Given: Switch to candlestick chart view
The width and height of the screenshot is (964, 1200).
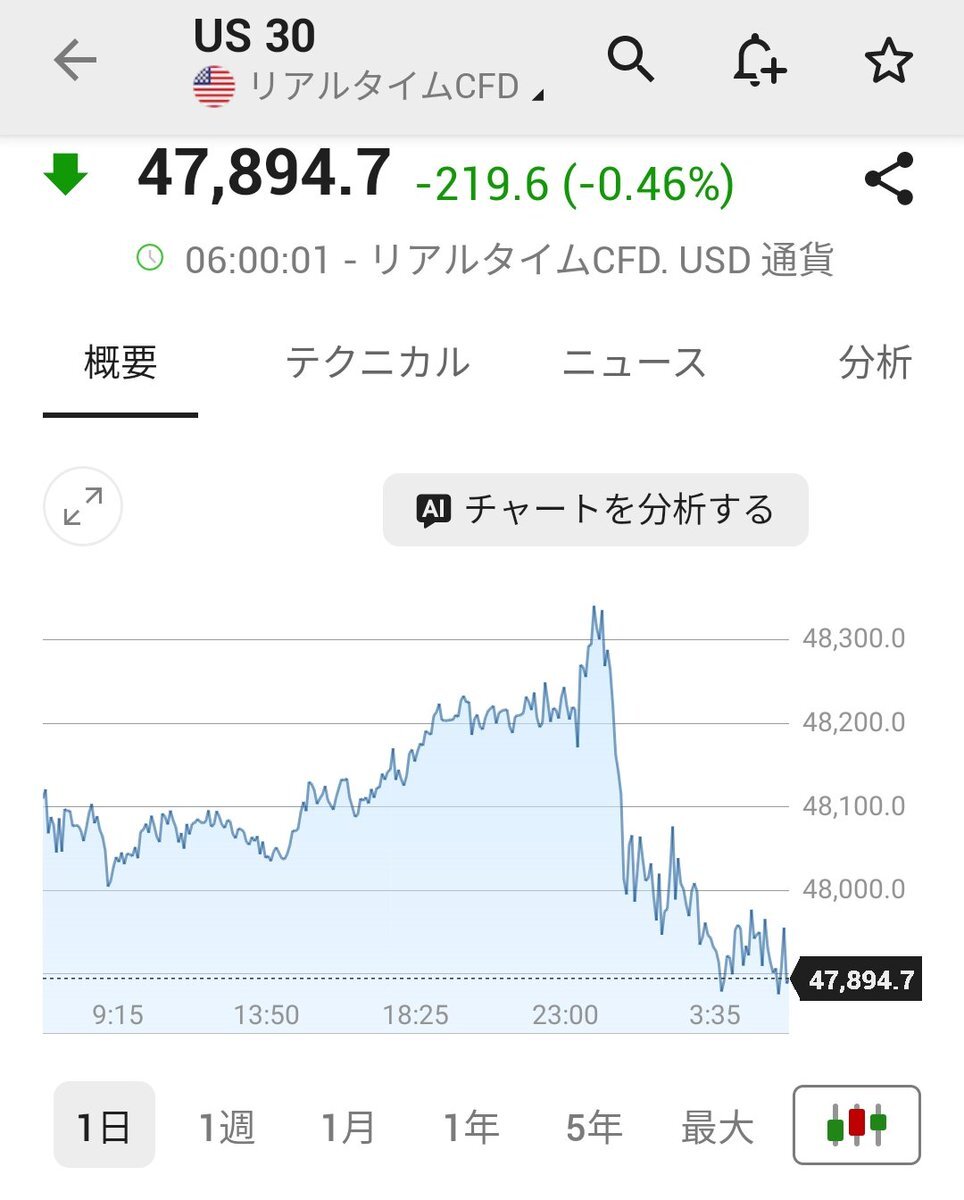Looking at the screenshot, I should coord(857,1125).
